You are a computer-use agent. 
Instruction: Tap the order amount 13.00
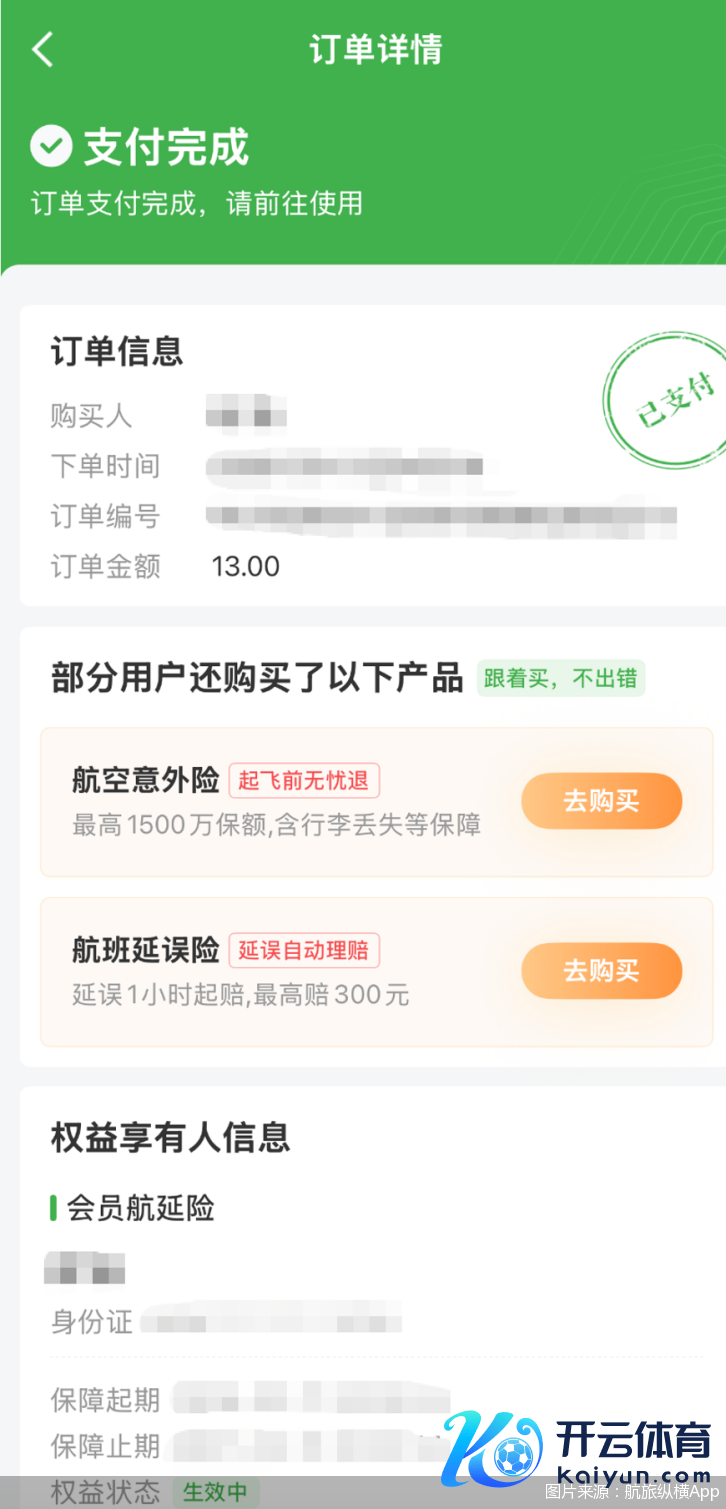tap(247, 566)
